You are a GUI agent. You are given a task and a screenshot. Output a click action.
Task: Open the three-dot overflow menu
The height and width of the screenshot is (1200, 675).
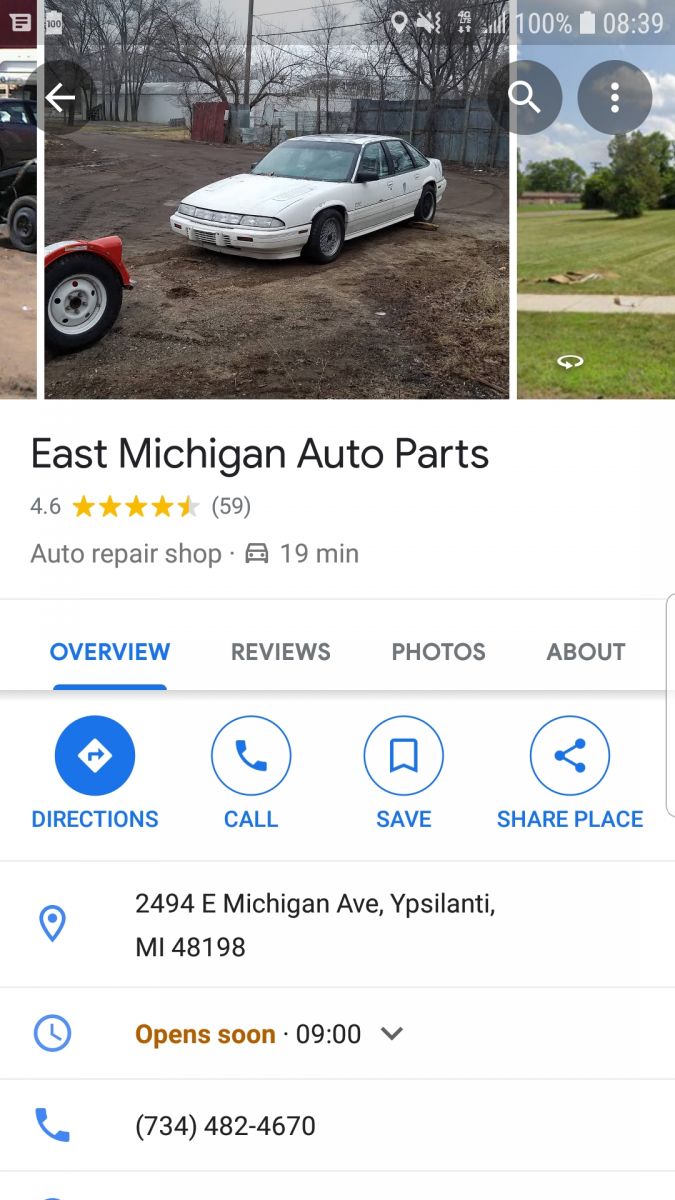615,97
